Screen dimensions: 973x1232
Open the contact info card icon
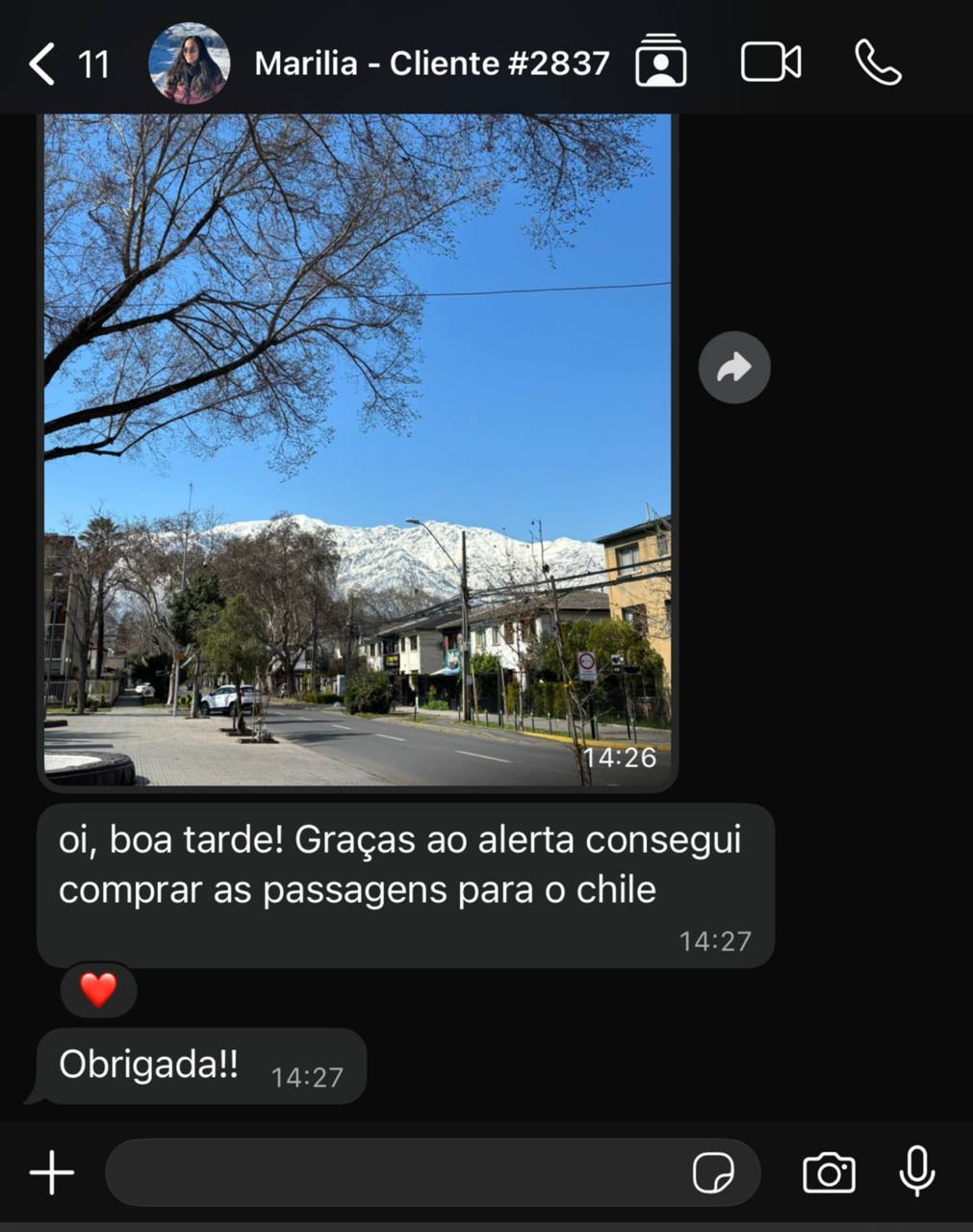pos(658,63)
